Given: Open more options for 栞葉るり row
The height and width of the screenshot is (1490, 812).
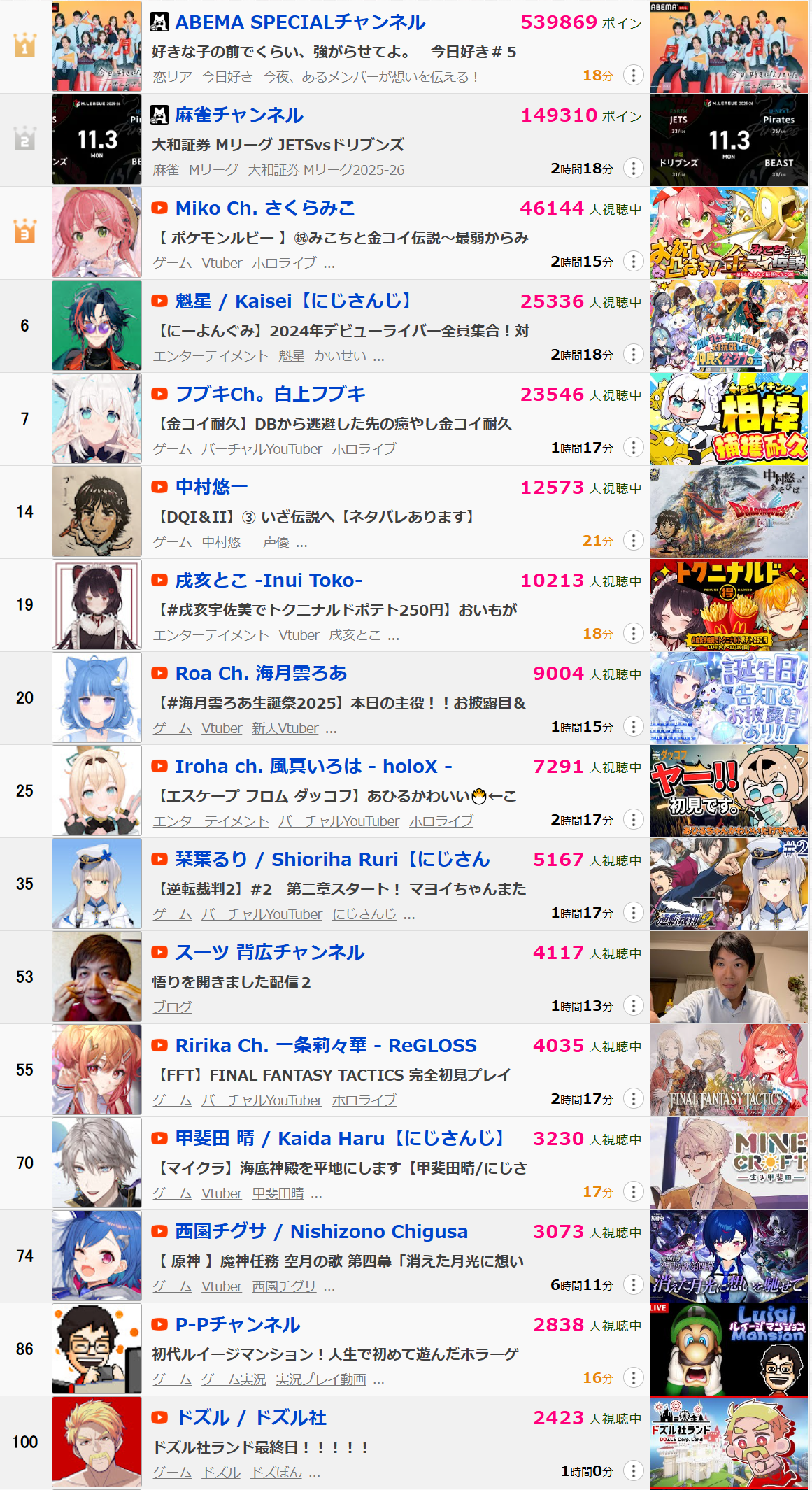Looking at the screenshot, I should [633, 913].
